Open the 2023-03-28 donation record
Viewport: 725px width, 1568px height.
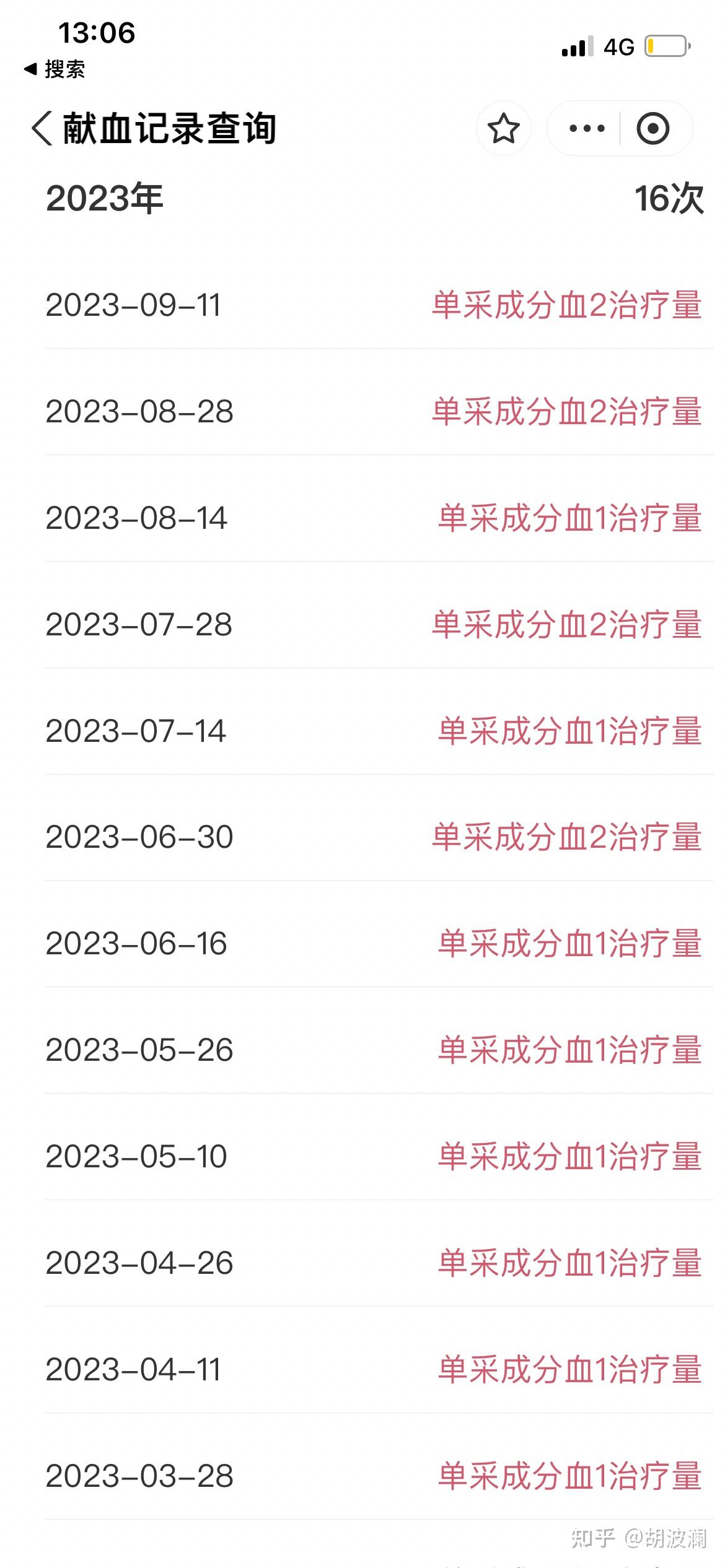click(x=379, y=1477)
